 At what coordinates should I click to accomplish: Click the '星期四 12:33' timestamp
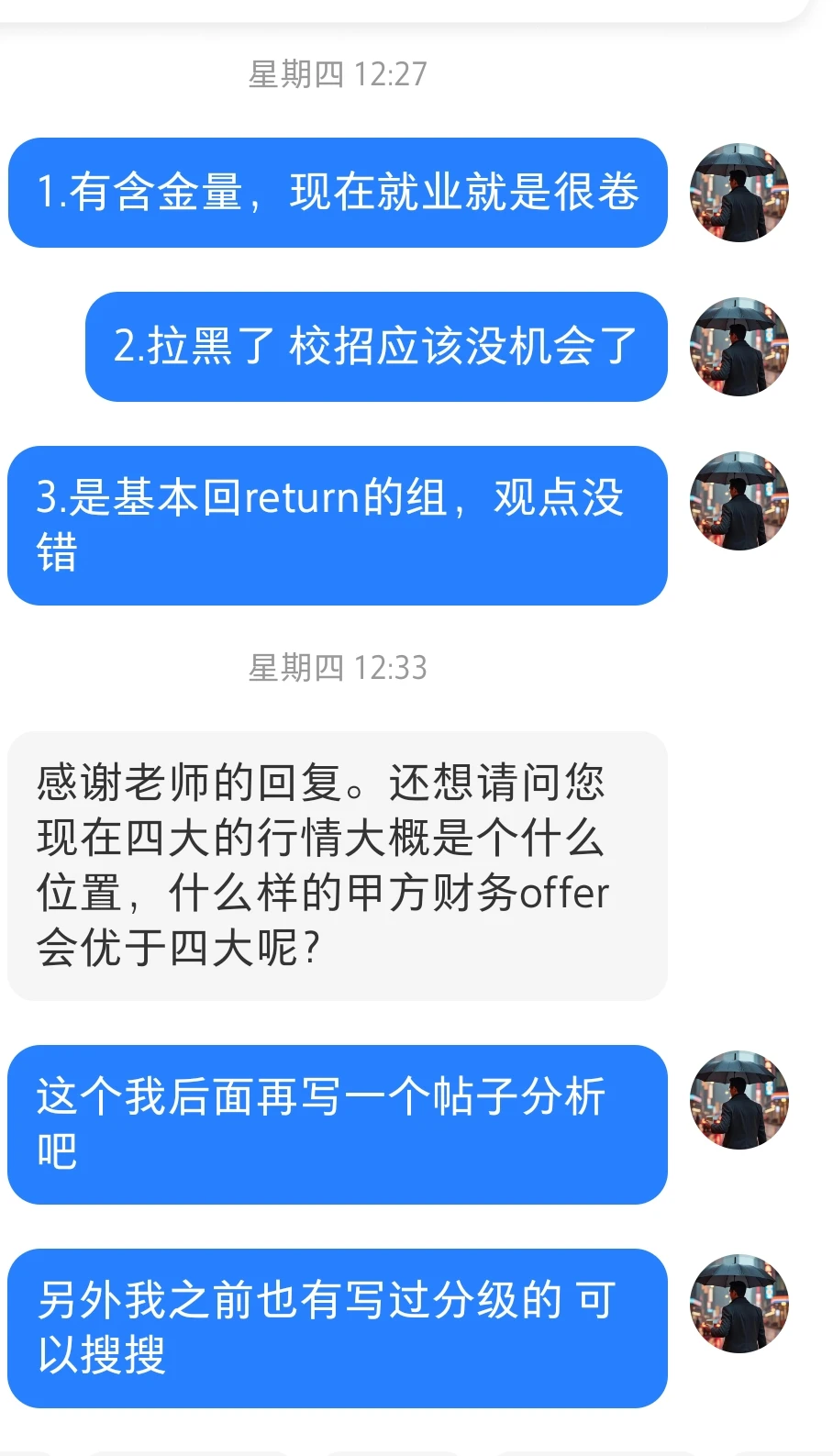point(338,667)
